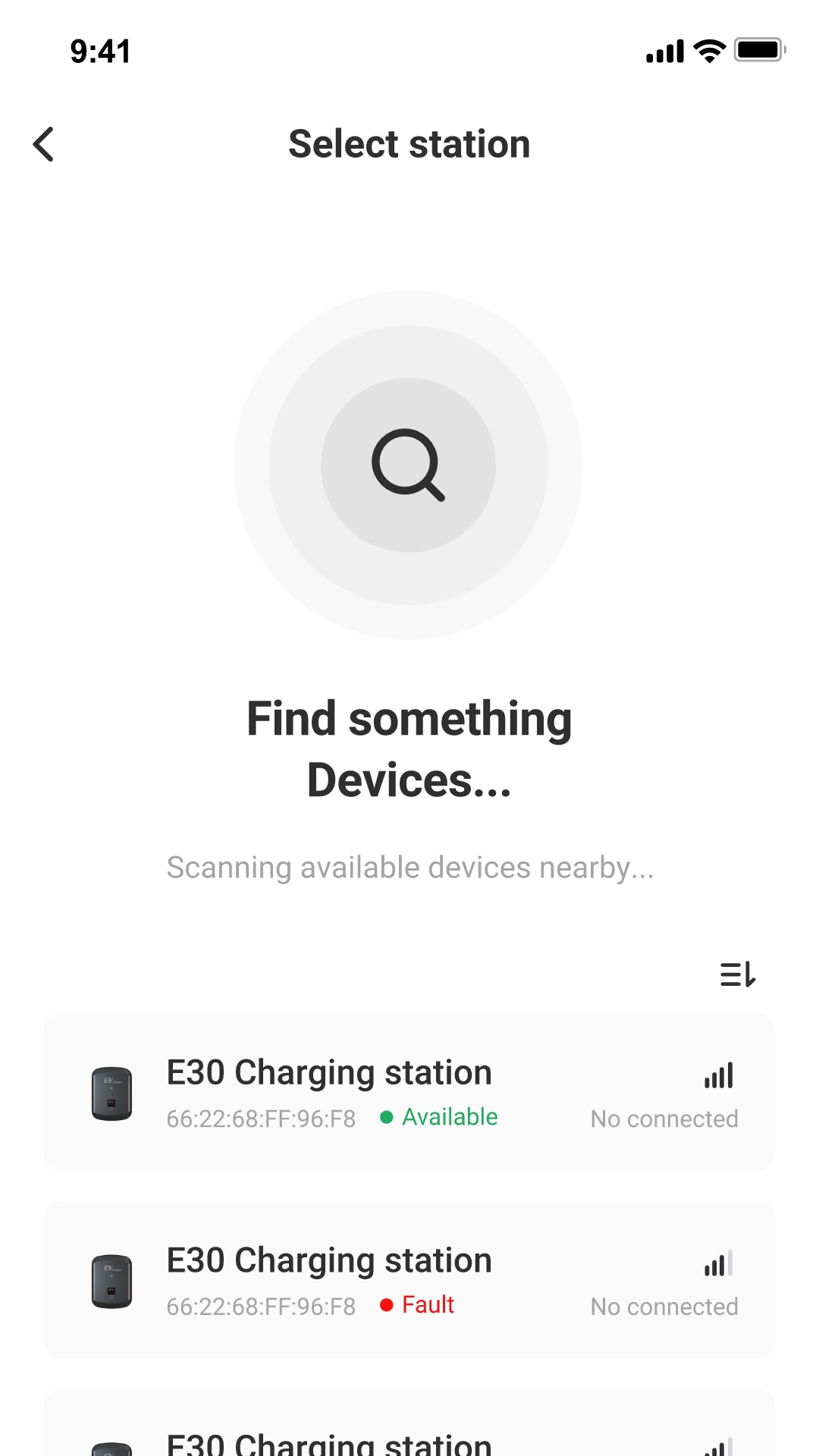This screenshot has width=819, height=1456.
Task: Select the Fault E30 Charging station
Action: click(409, 1280)
